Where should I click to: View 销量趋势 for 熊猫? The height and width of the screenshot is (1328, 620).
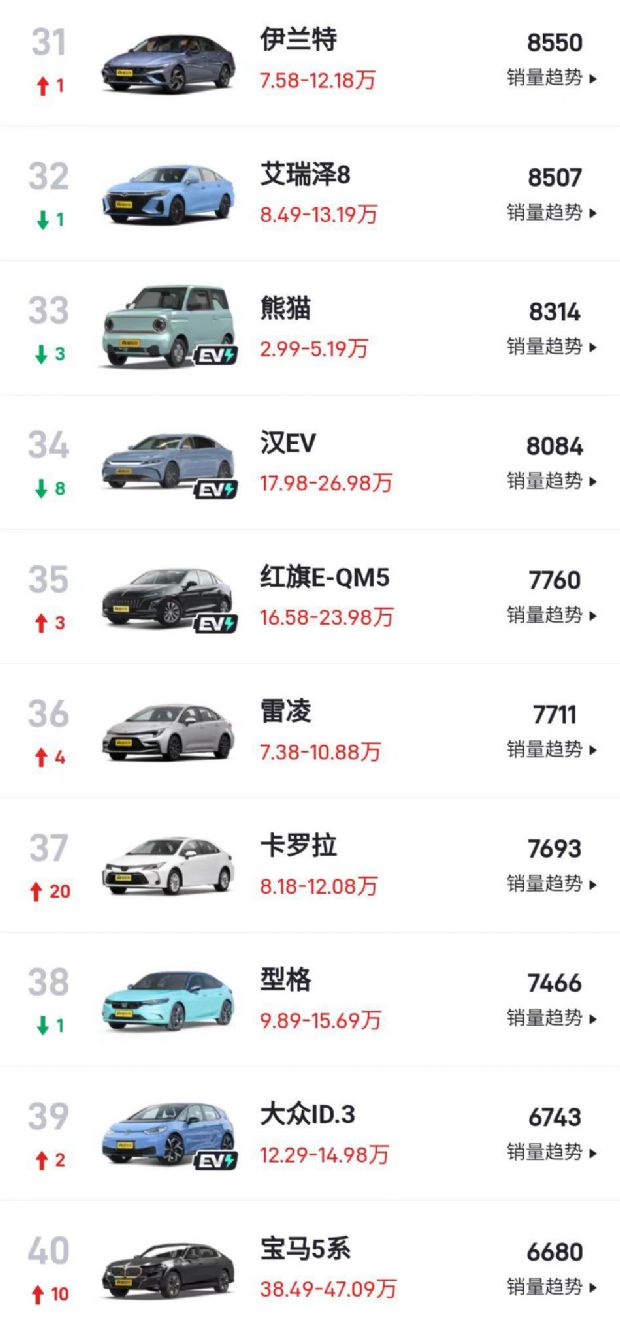(551, 346)
